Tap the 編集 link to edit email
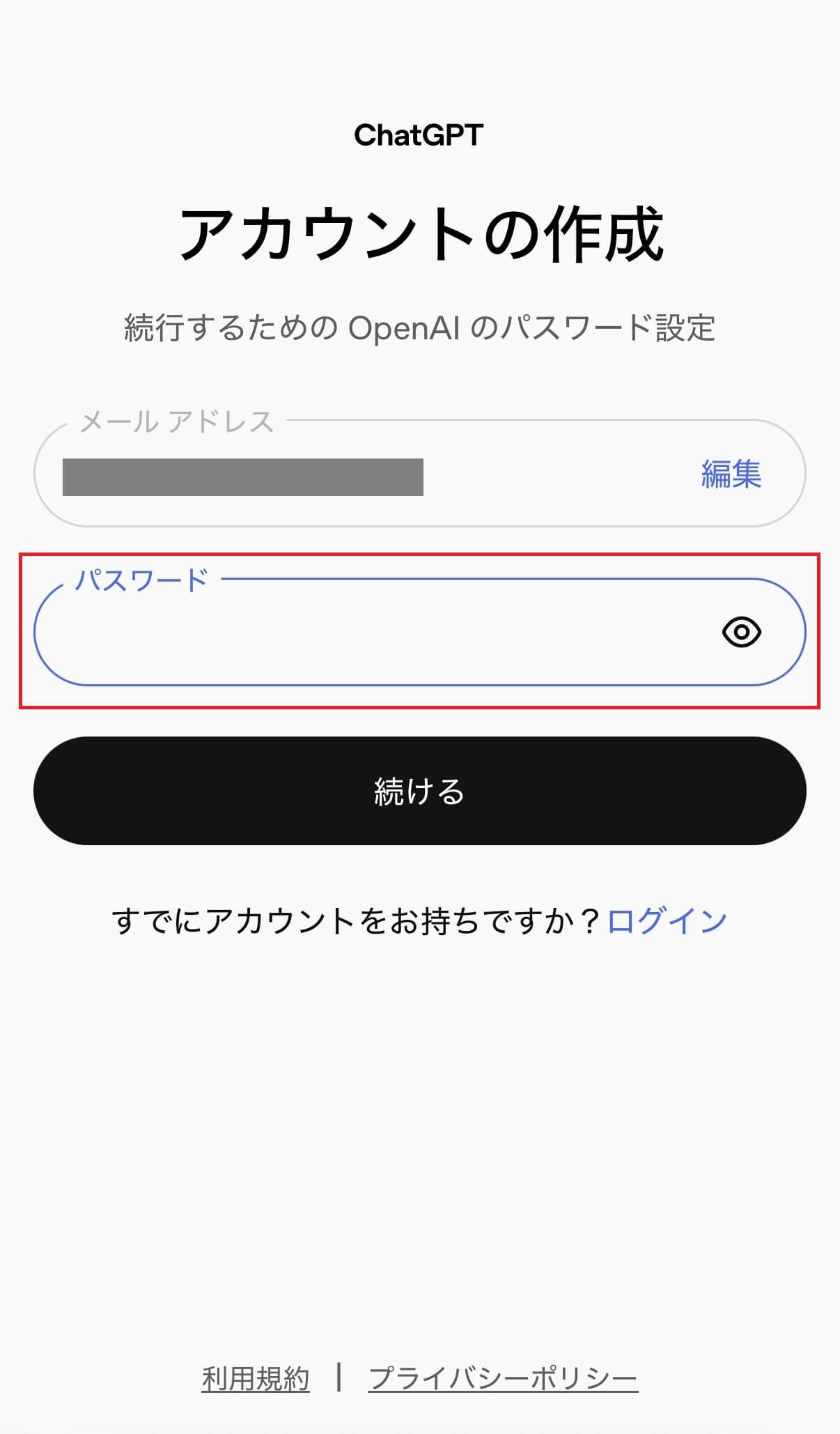The width and height of the screenshot is (840, 1434). coord(731,475)
